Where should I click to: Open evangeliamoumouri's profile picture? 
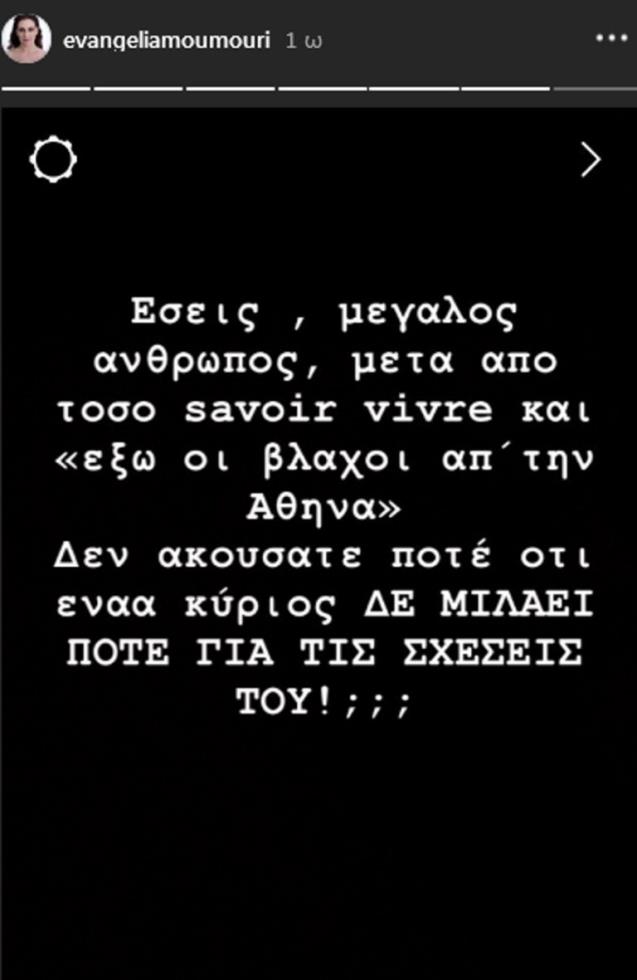click(x=28, y=40)
